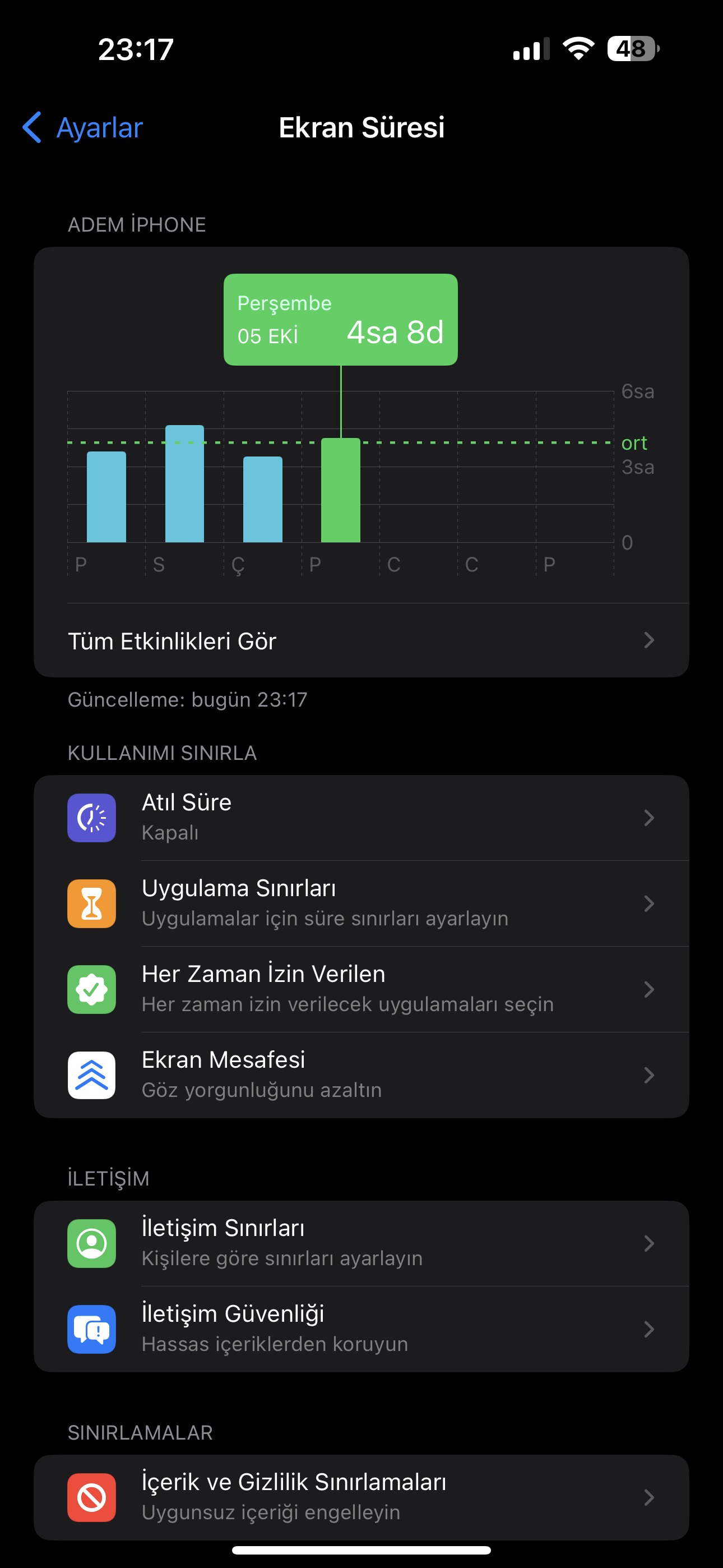
Task: Open Her Zaman İzin Verilen
Action: tap(361, 989)
